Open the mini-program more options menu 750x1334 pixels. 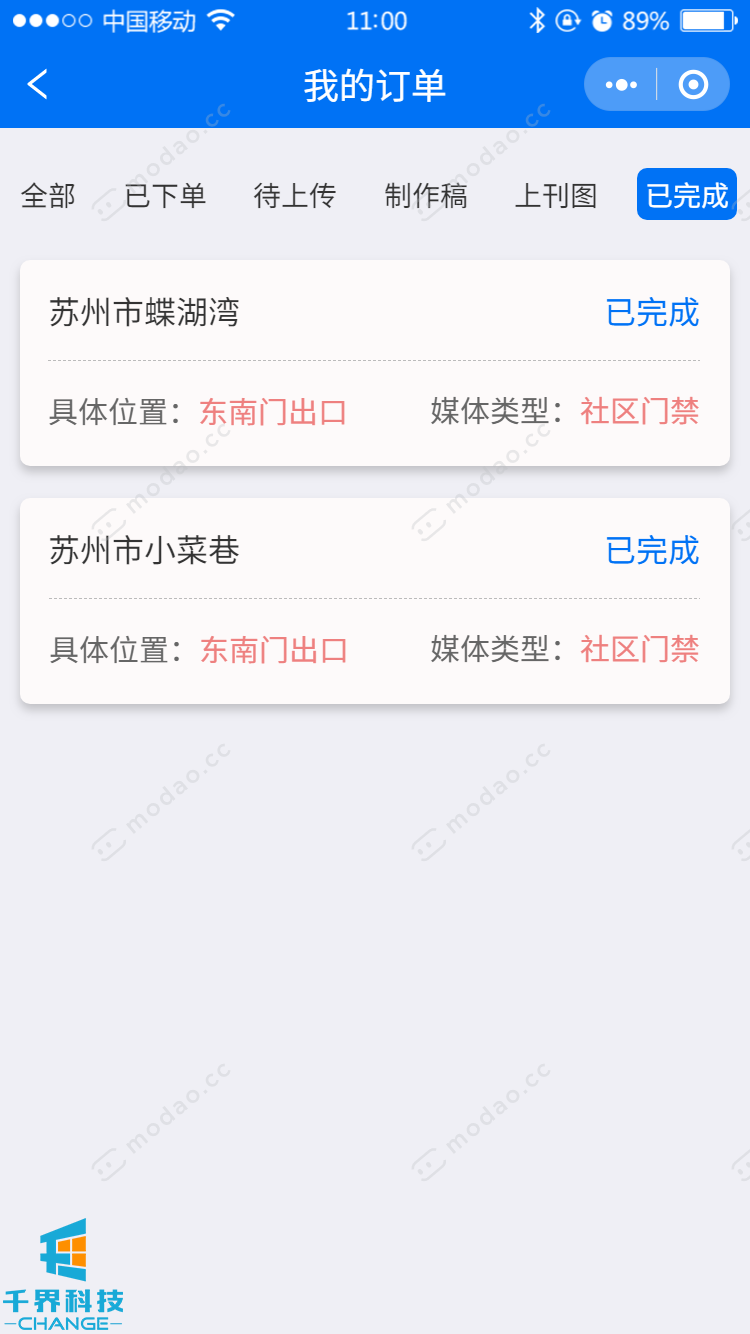tap(621, 85)
